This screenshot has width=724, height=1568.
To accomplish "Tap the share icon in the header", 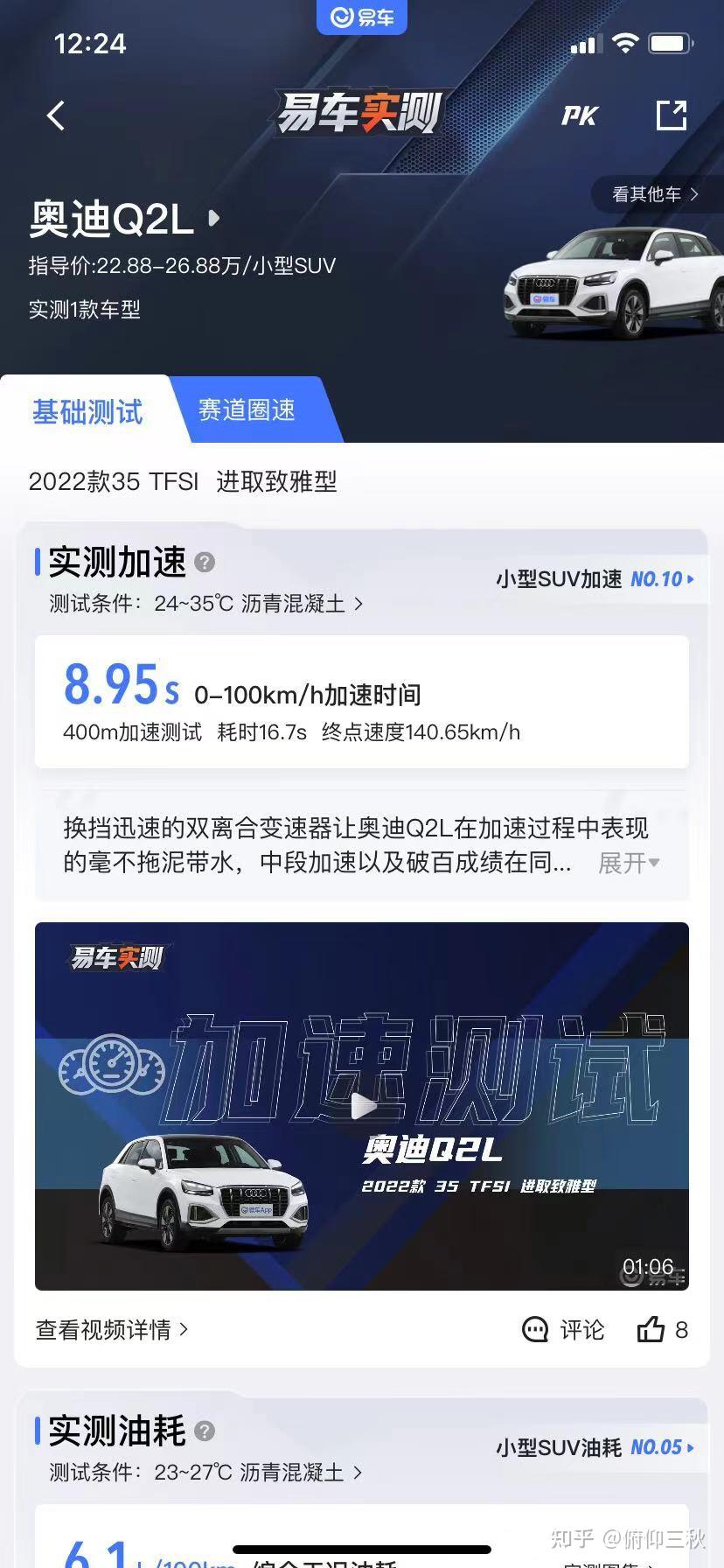I will [x=672, y=115].
